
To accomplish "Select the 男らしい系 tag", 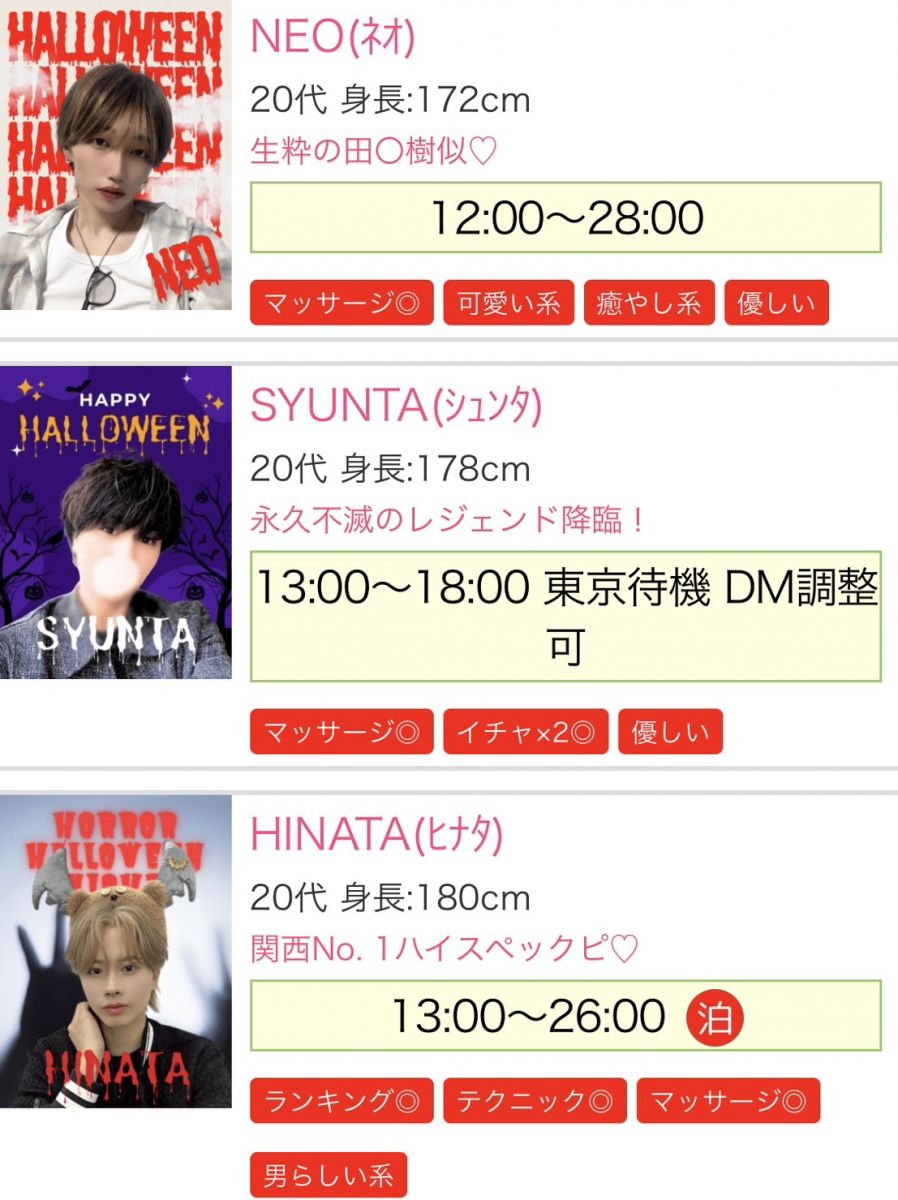I will pyautogui.click(x=328, y=1175).
